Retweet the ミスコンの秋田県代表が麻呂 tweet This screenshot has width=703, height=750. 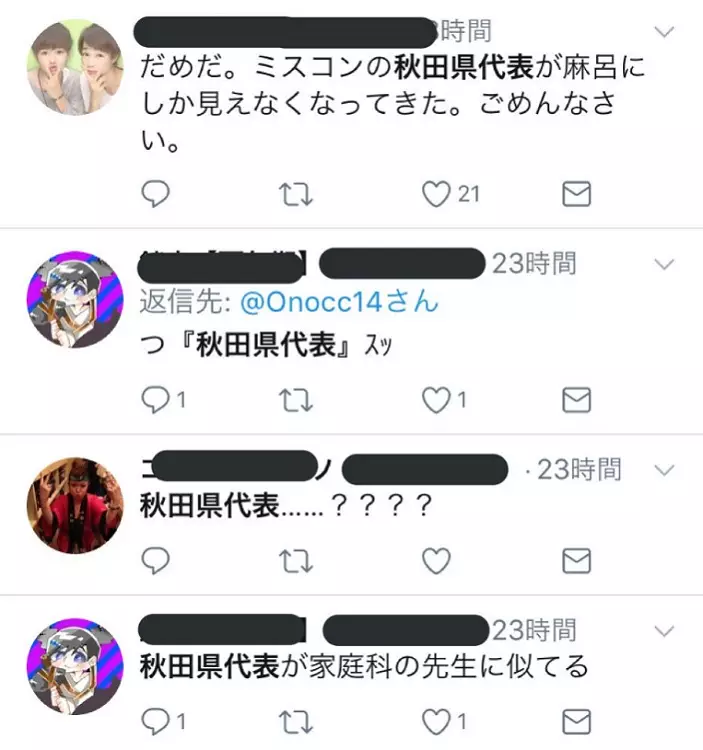coord(296,194)
